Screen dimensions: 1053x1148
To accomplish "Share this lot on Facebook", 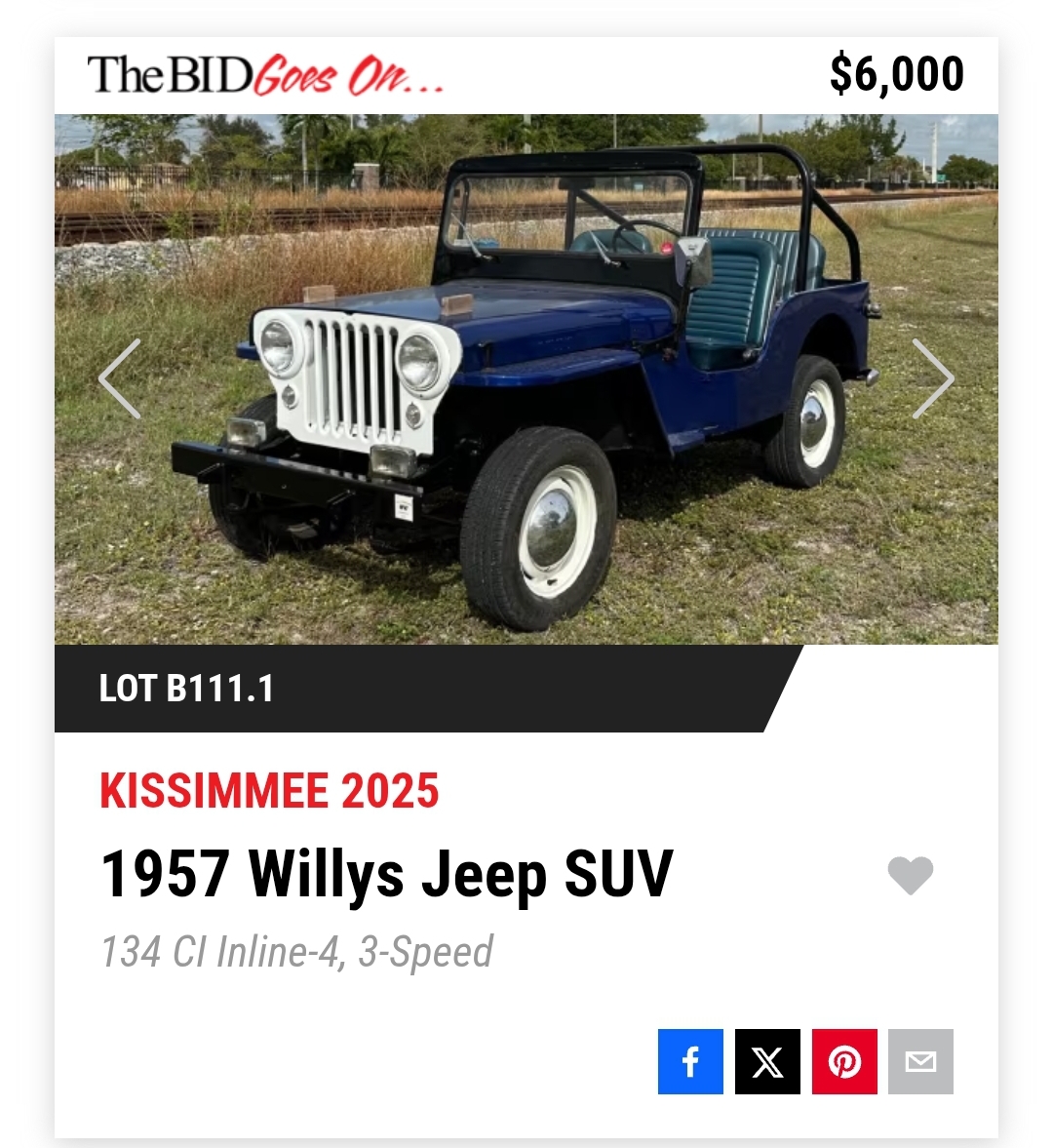I will point(690,1061).
